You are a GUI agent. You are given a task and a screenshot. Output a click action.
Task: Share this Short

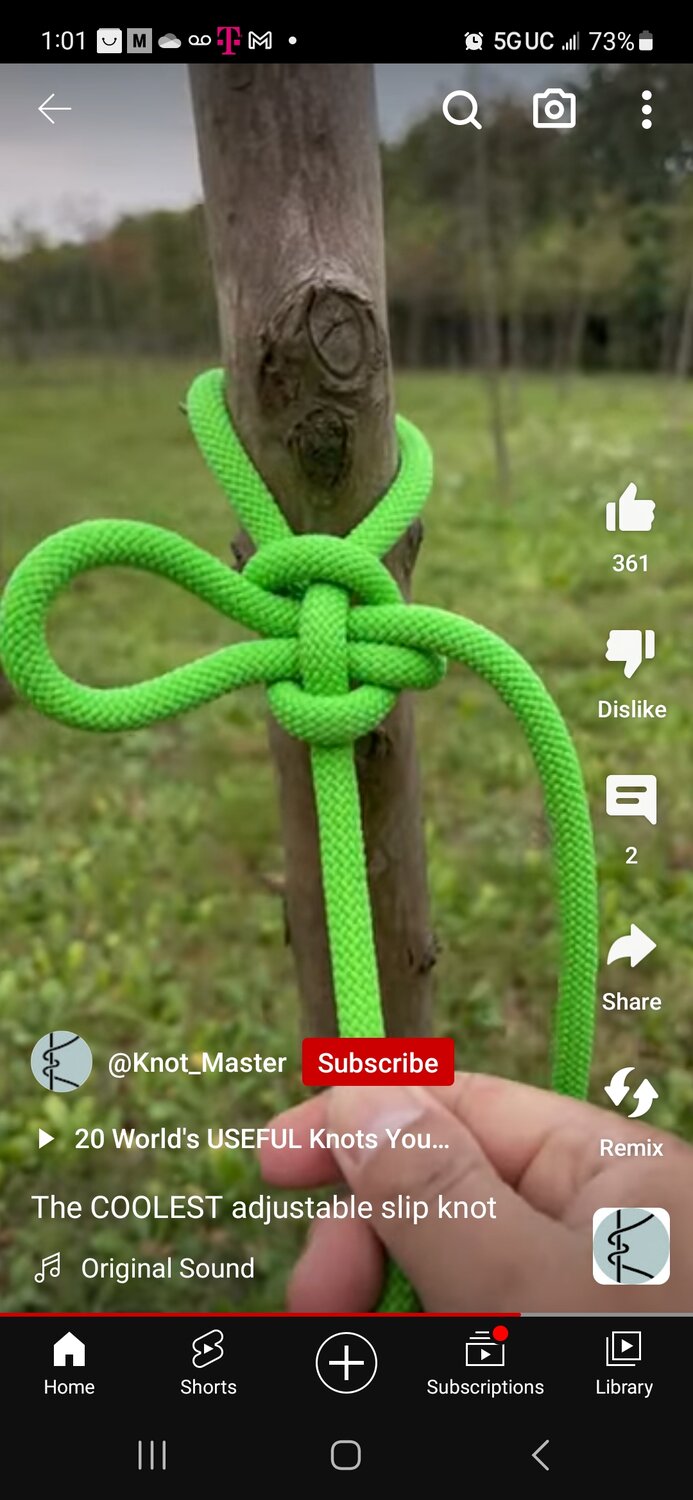click(x=631, y=948)
